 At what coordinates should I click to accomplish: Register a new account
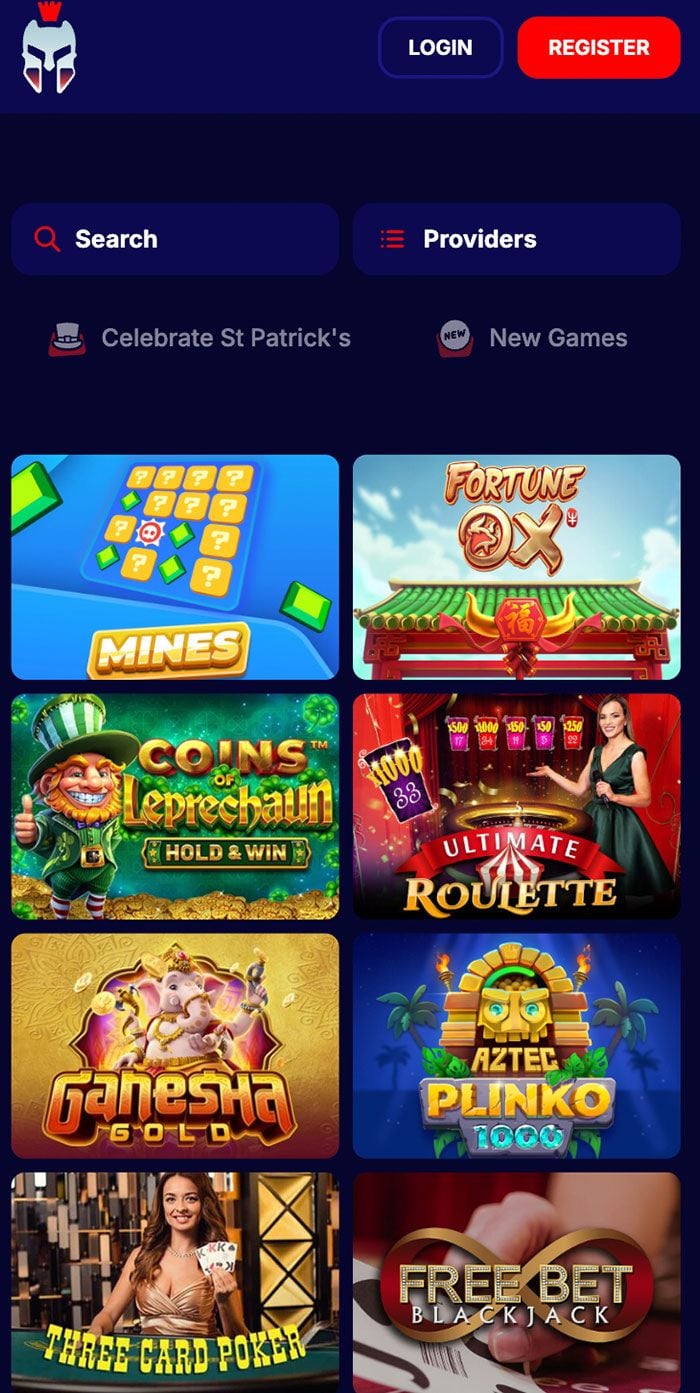click(598, 47)
